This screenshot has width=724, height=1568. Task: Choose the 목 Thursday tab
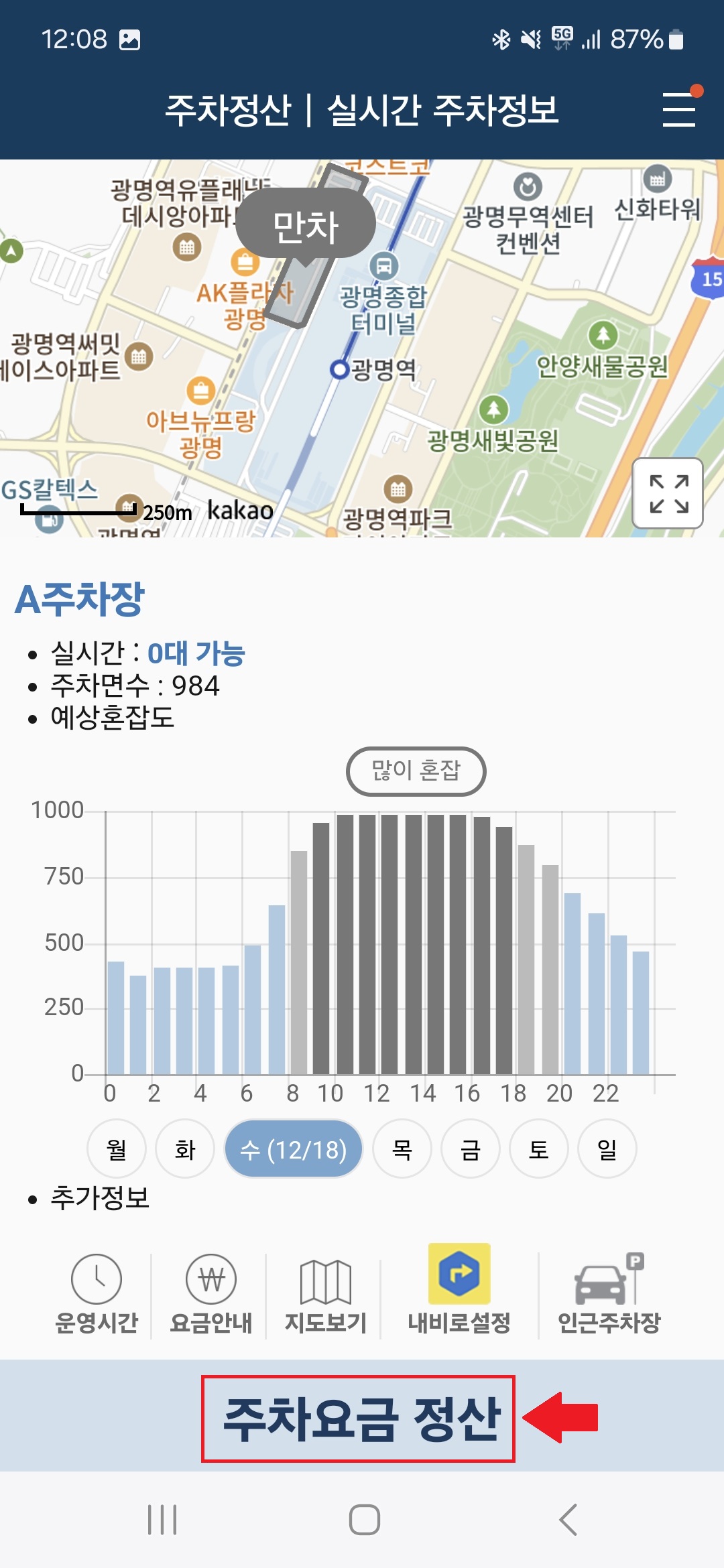pos(402,1148)
